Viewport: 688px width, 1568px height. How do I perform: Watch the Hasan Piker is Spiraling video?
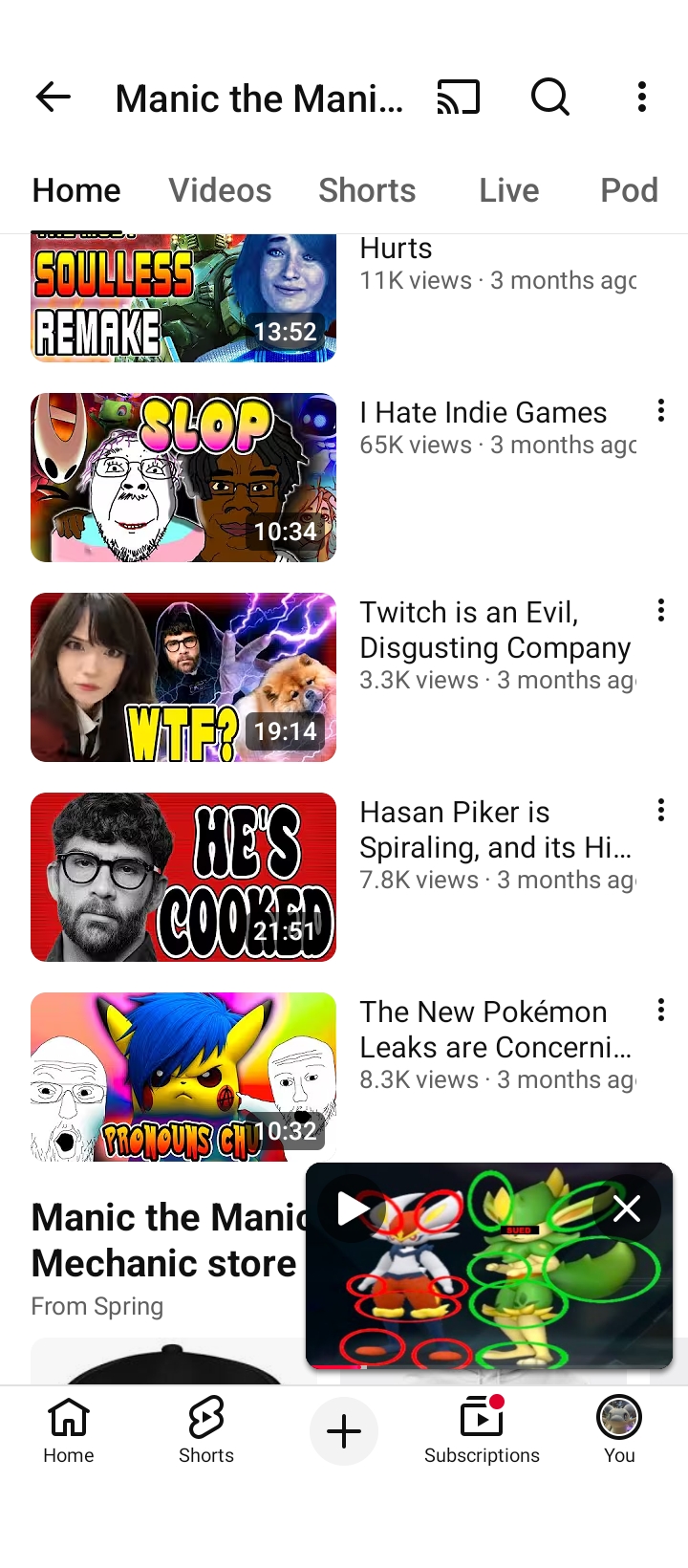[x=183, y=877]
